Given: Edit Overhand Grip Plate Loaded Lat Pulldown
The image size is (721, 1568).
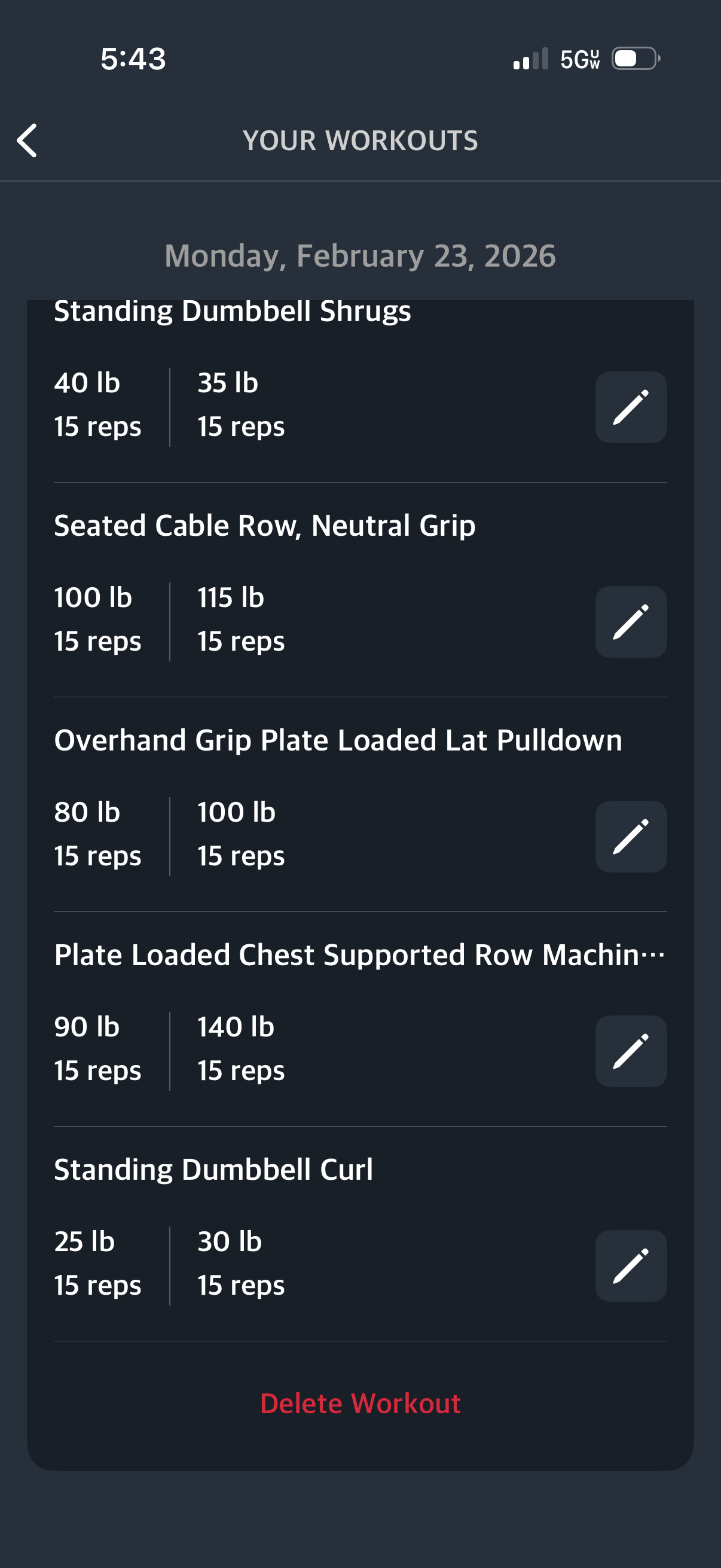Looking at the screenshot, I should (630, 837).
